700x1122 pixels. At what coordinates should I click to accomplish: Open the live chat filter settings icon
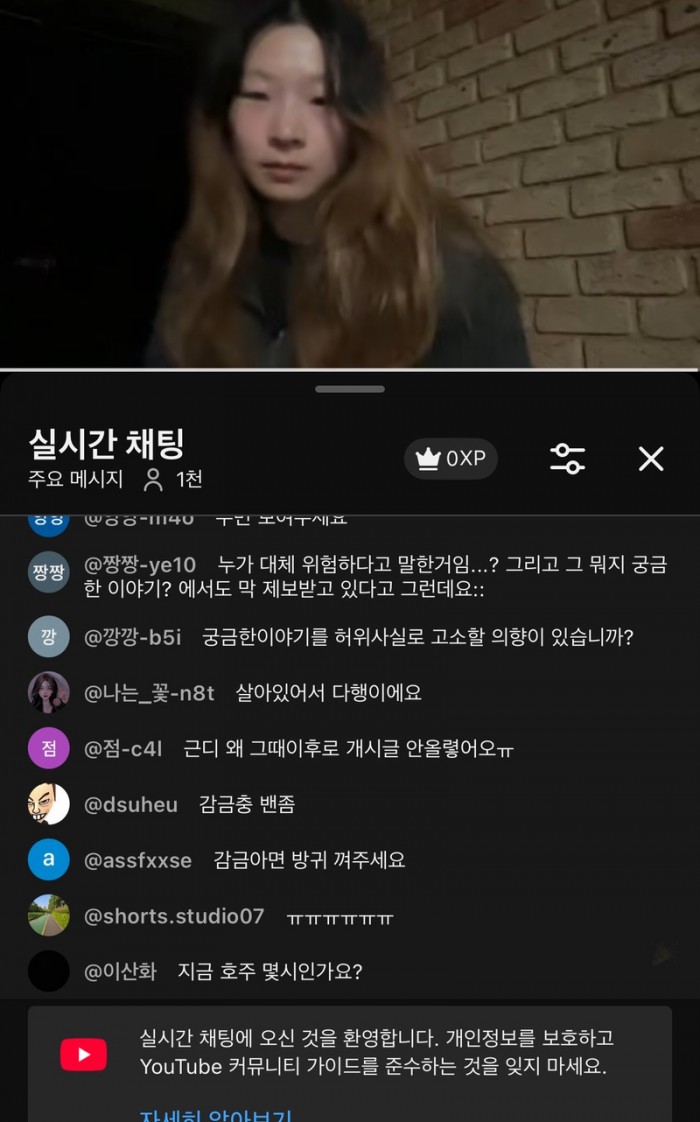click(x=568, y=459)
